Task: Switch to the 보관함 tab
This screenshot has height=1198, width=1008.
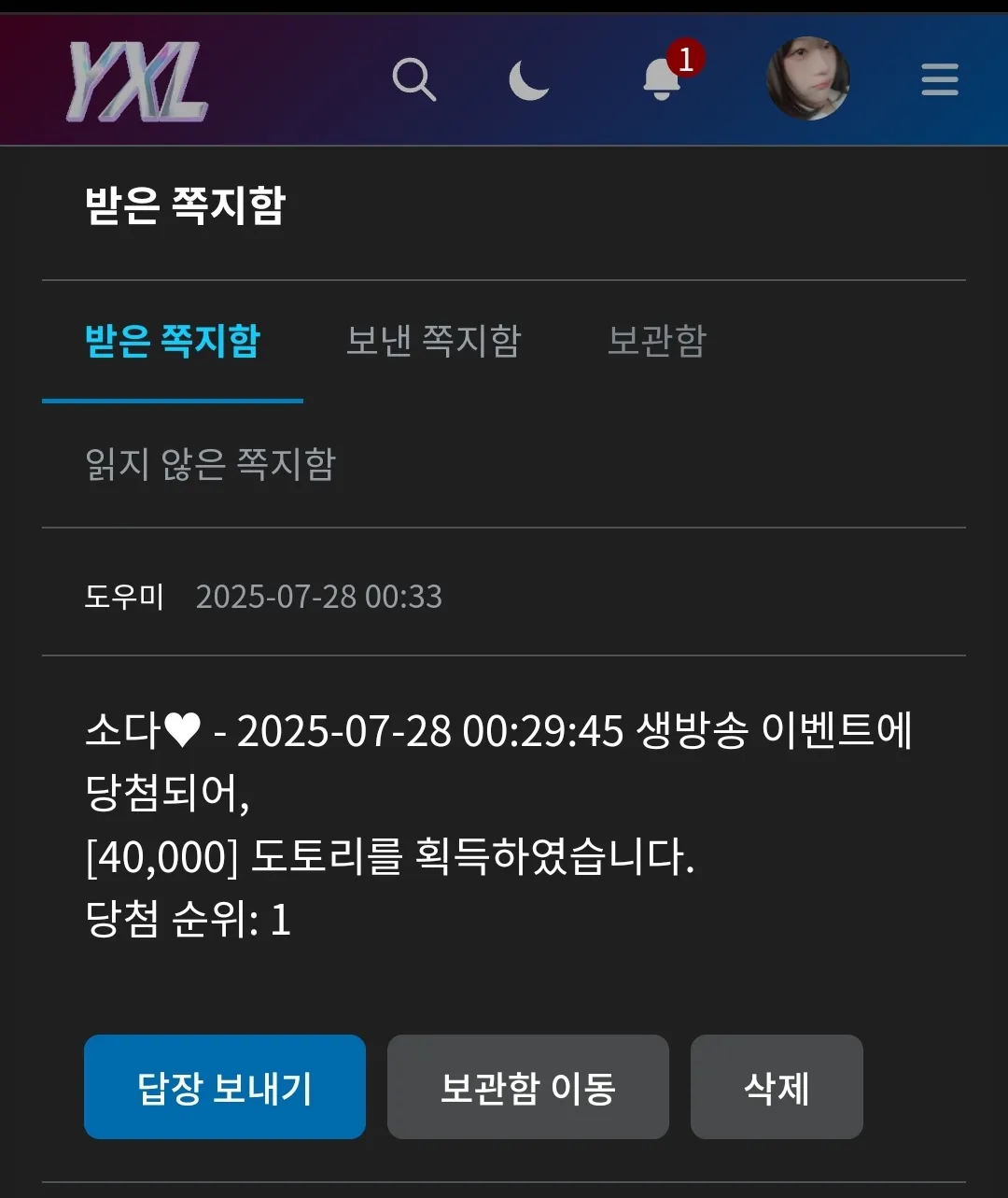Action: point(656,341)
